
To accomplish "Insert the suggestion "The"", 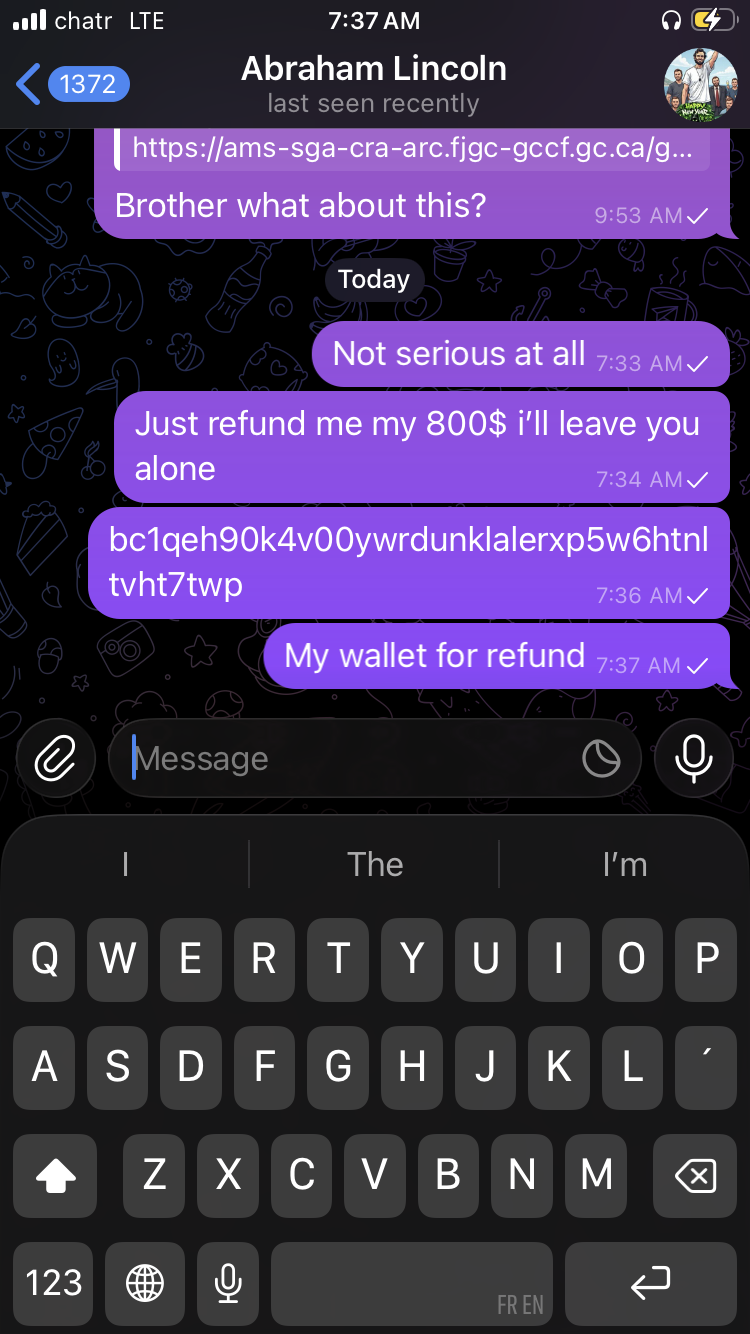I will (374, 864).
